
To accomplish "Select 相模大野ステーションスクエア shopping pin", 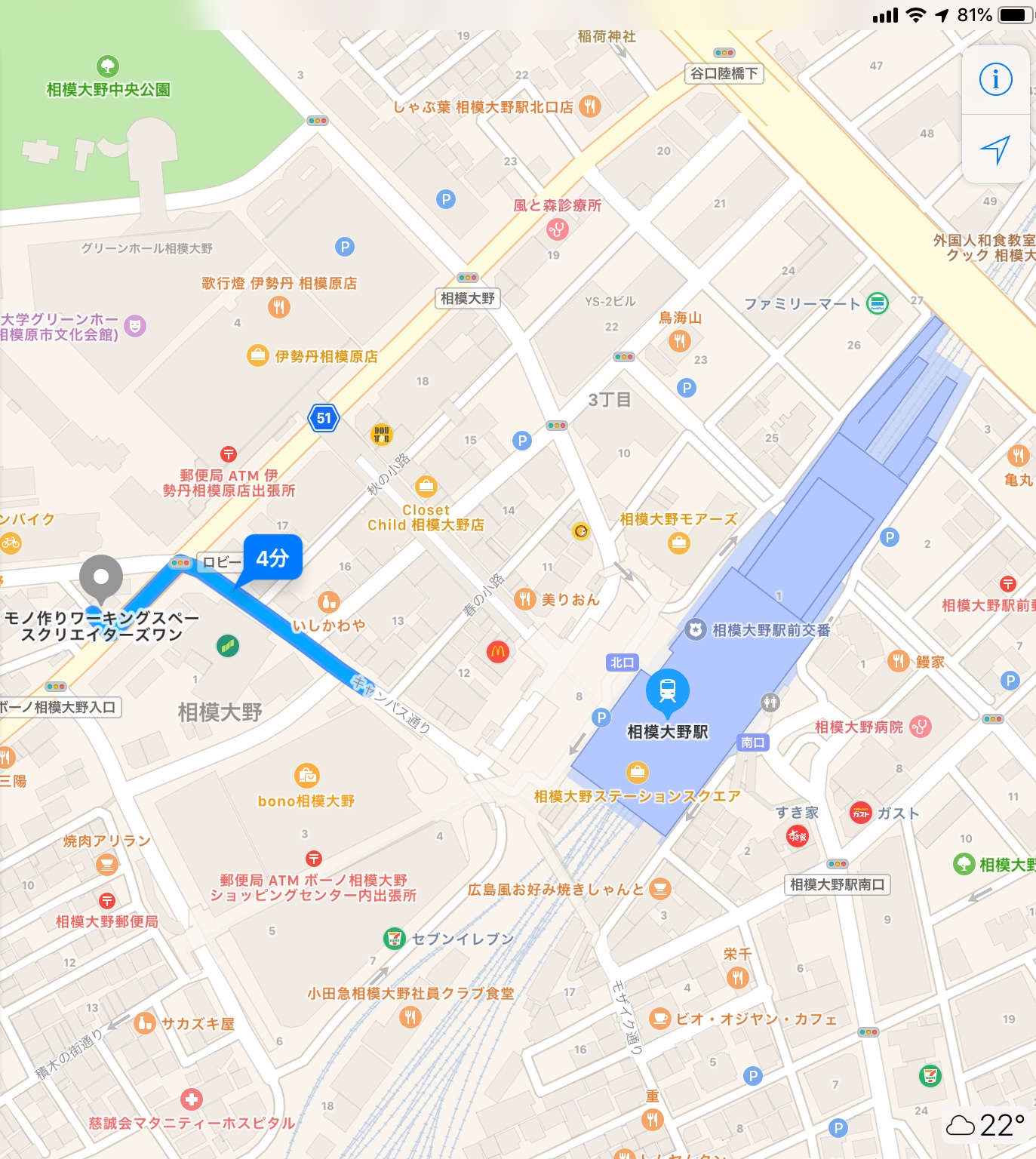I will click(638, 772).
